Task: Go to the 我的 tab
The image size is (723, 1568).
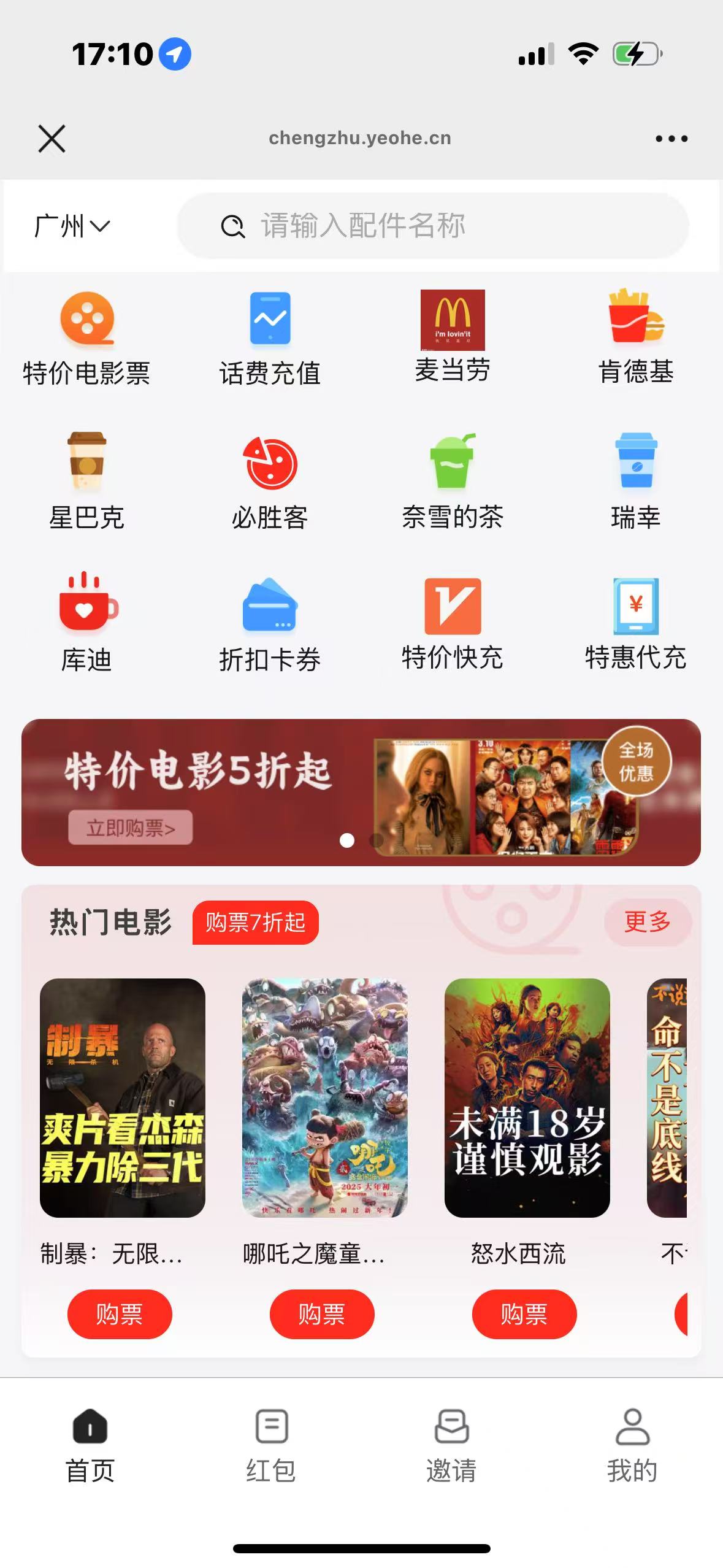Action: pos(632,1445)
